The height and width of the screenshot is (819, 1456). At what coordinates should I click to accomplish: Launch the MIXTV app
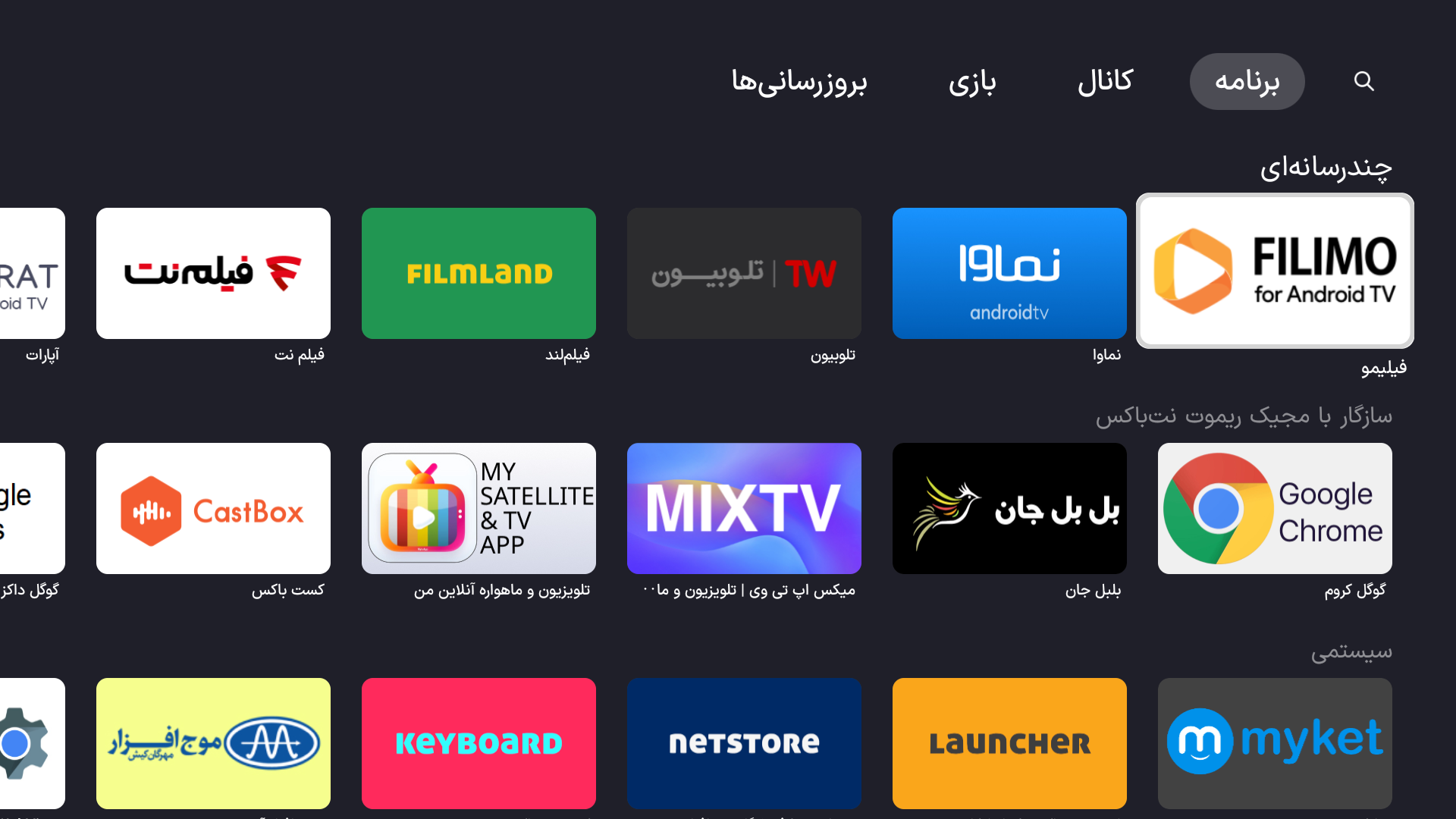744,508
